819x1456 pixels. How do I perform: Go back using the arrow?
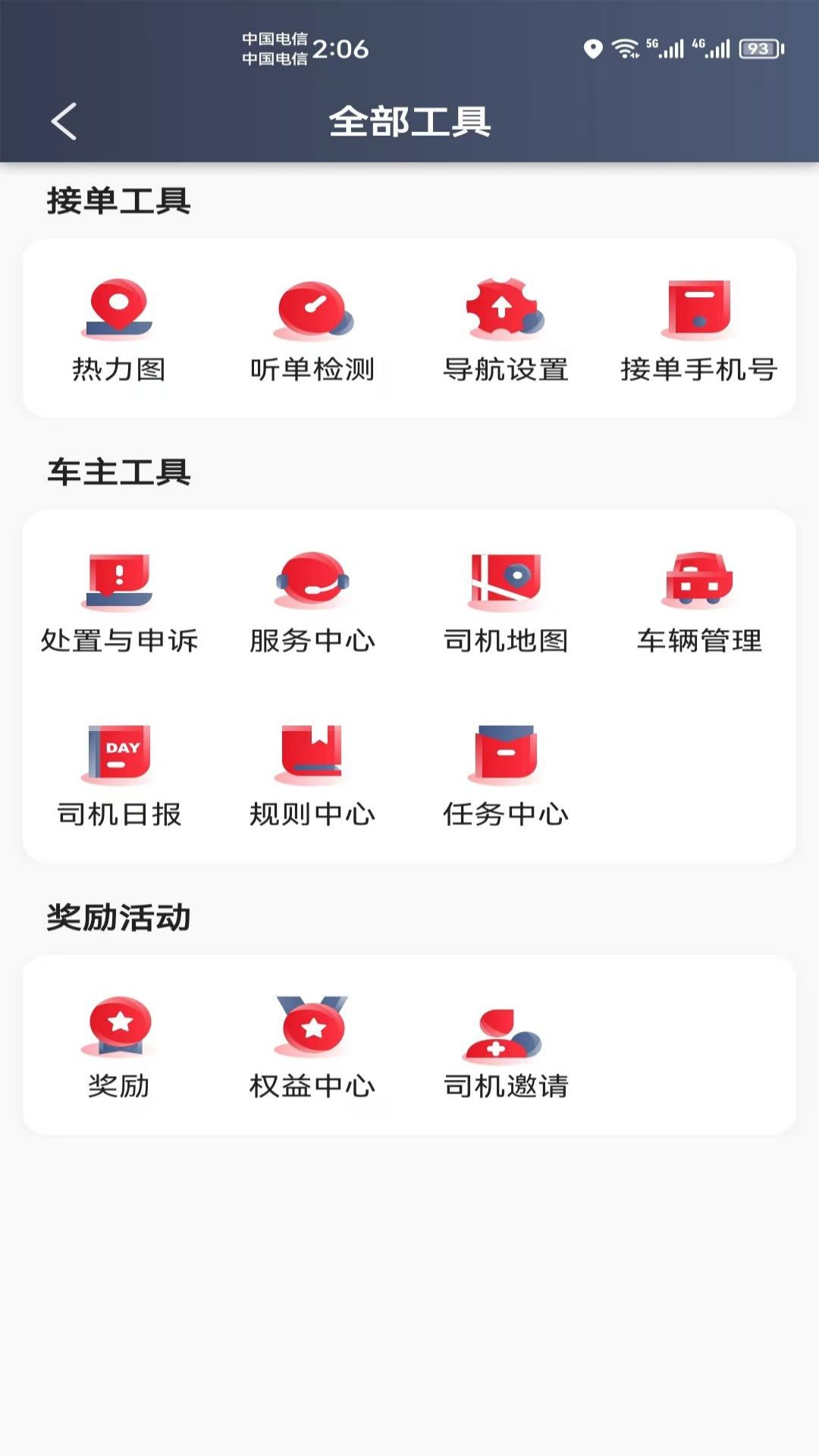tap(63, 121)
